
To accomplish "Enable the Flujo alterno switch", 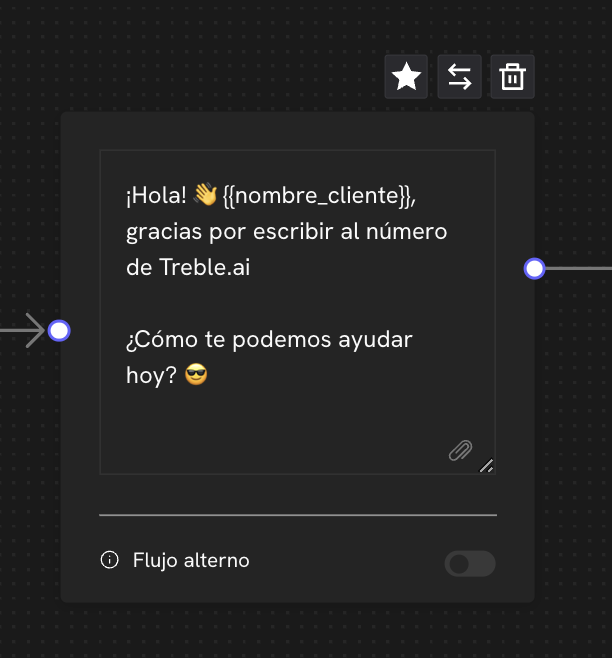I will click(x=469, y=564).
